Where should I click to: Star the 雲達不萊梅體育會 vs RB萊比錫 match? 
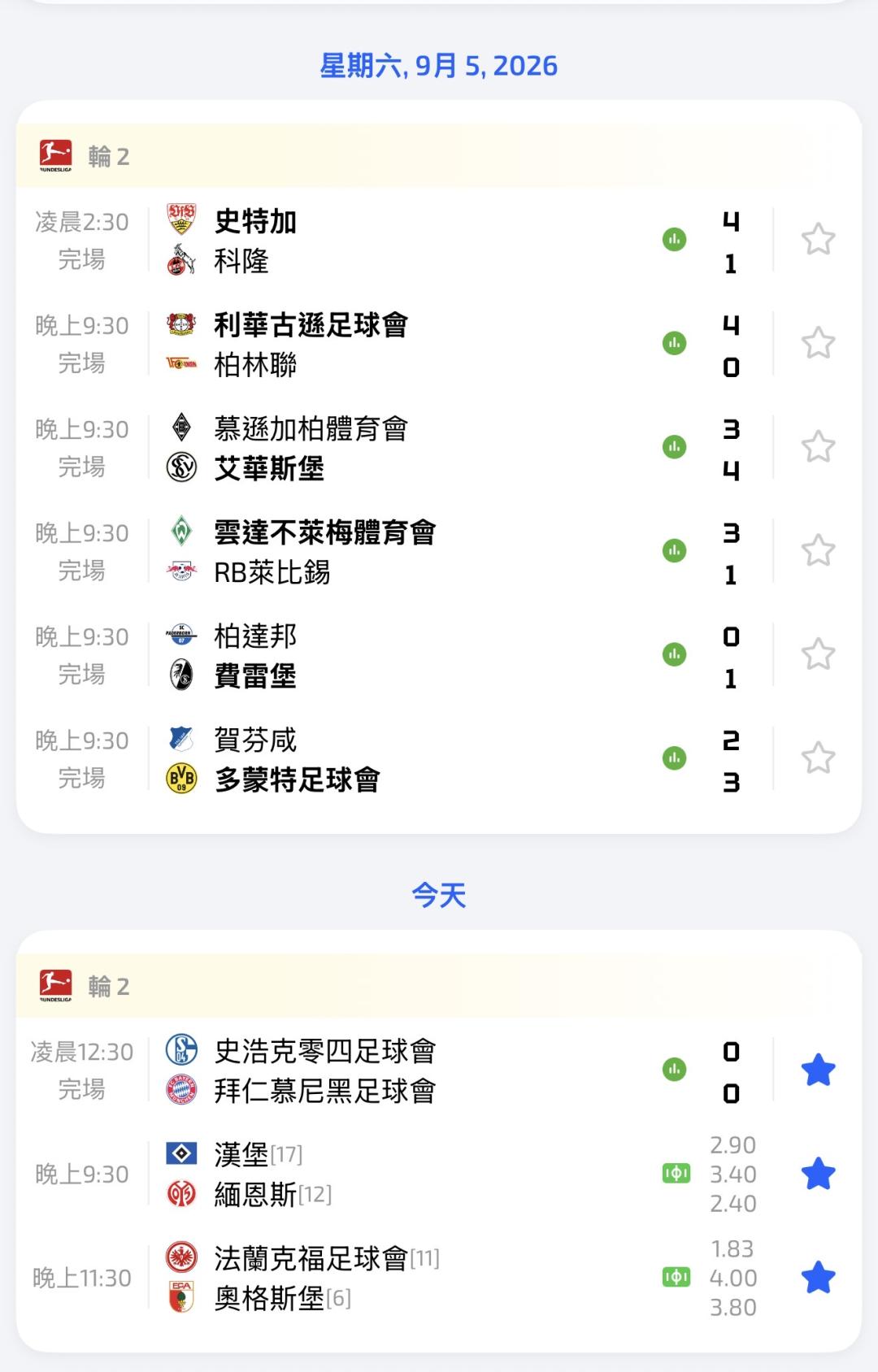pyautogui.click(x=818, y=551)
